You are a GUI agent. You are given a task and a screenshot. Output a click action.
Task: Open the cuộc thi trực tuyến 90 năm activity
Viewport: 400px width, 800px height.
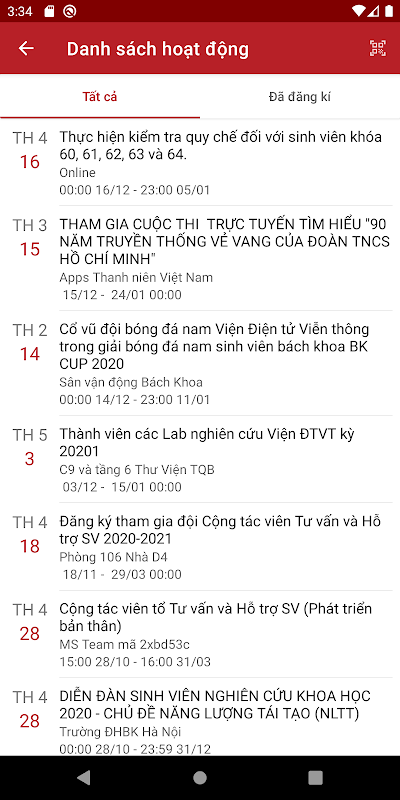point(200,259)
